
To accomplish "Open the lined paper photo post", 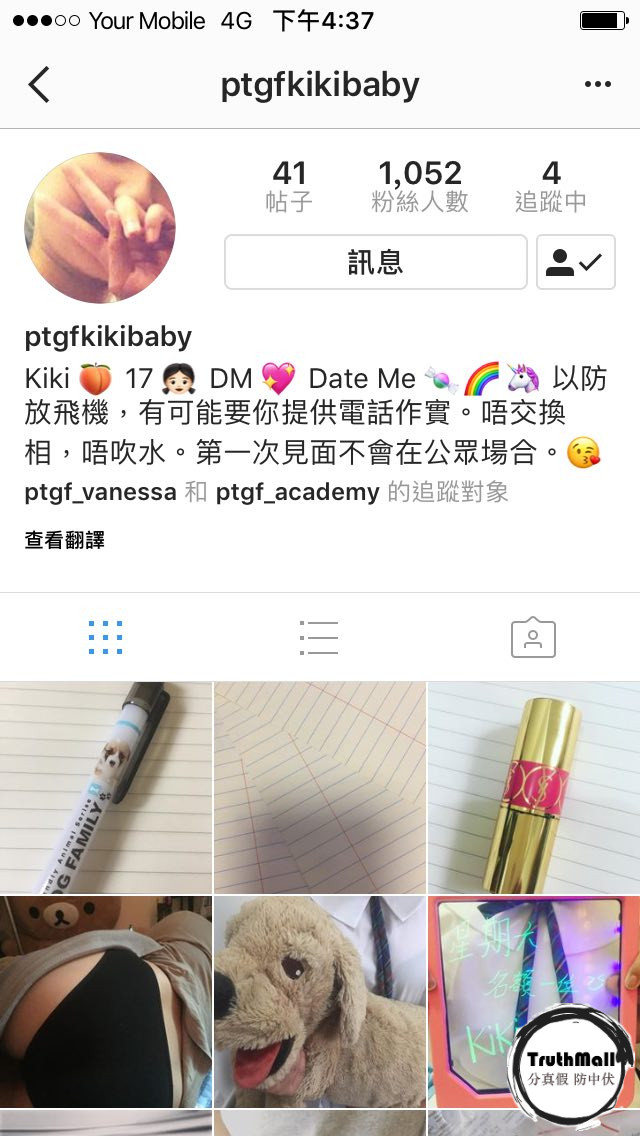I will click(319, 787).
